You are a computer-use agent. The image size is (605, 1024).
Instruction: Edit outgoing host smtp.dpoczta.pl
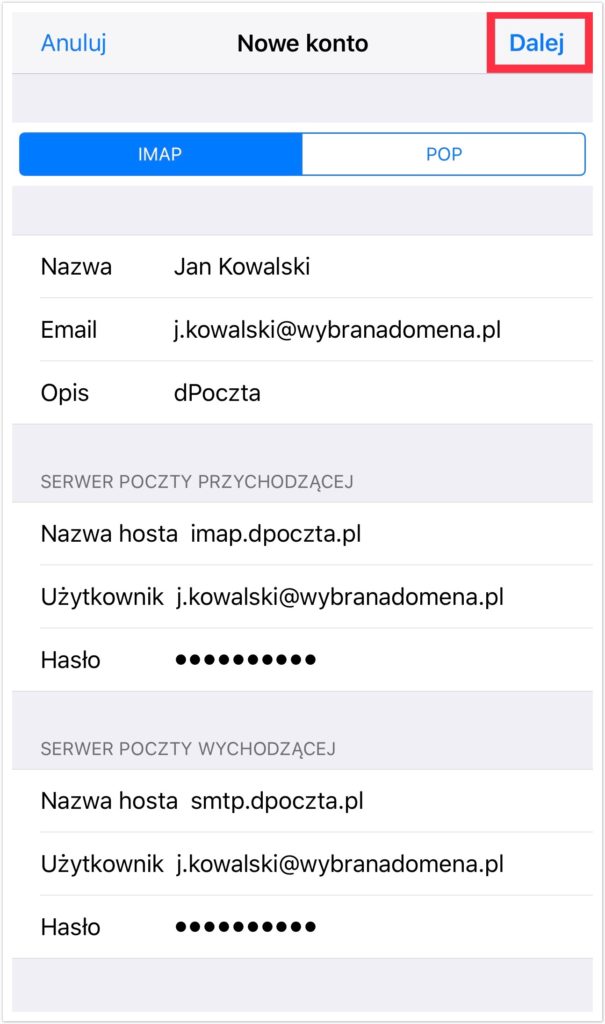coord(302,801)
